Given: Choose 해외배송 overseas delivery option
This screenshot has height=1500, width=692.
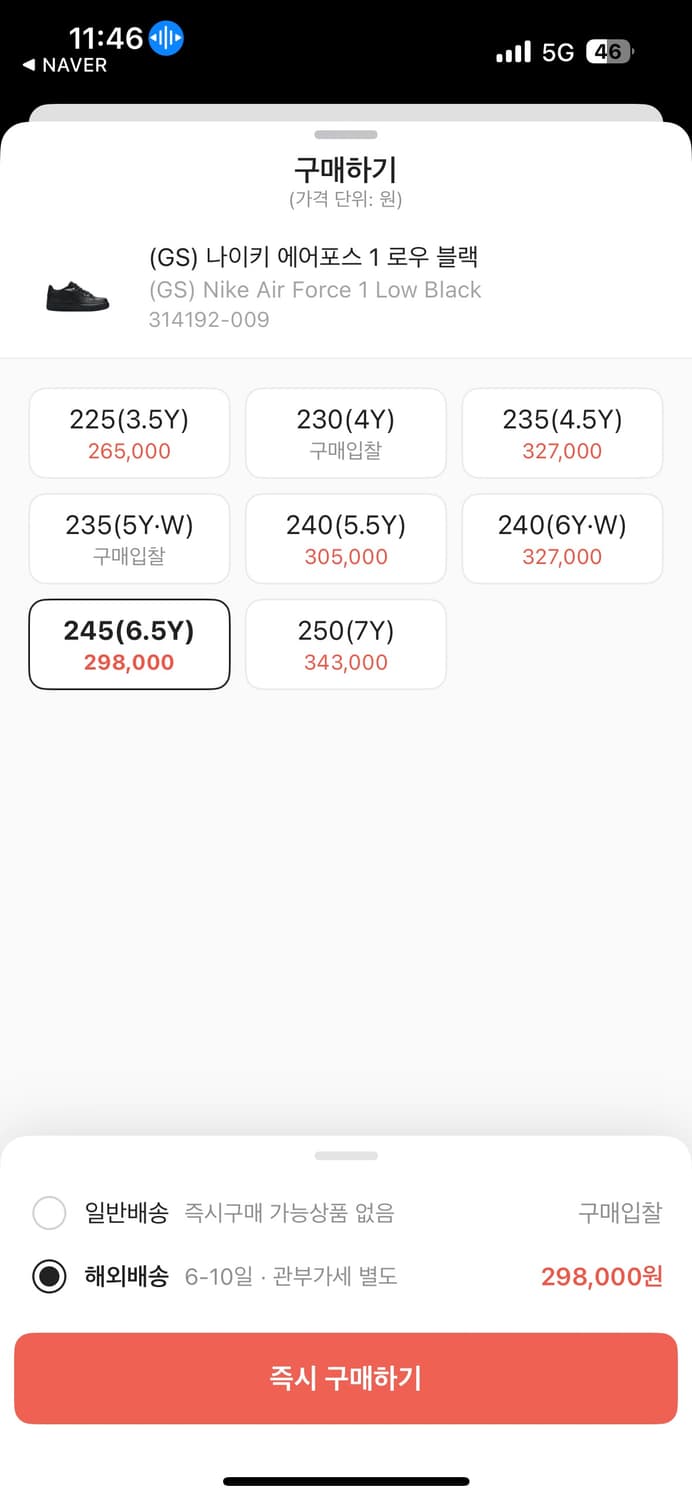Looking at the screenshot, I should pos(50,1277).
